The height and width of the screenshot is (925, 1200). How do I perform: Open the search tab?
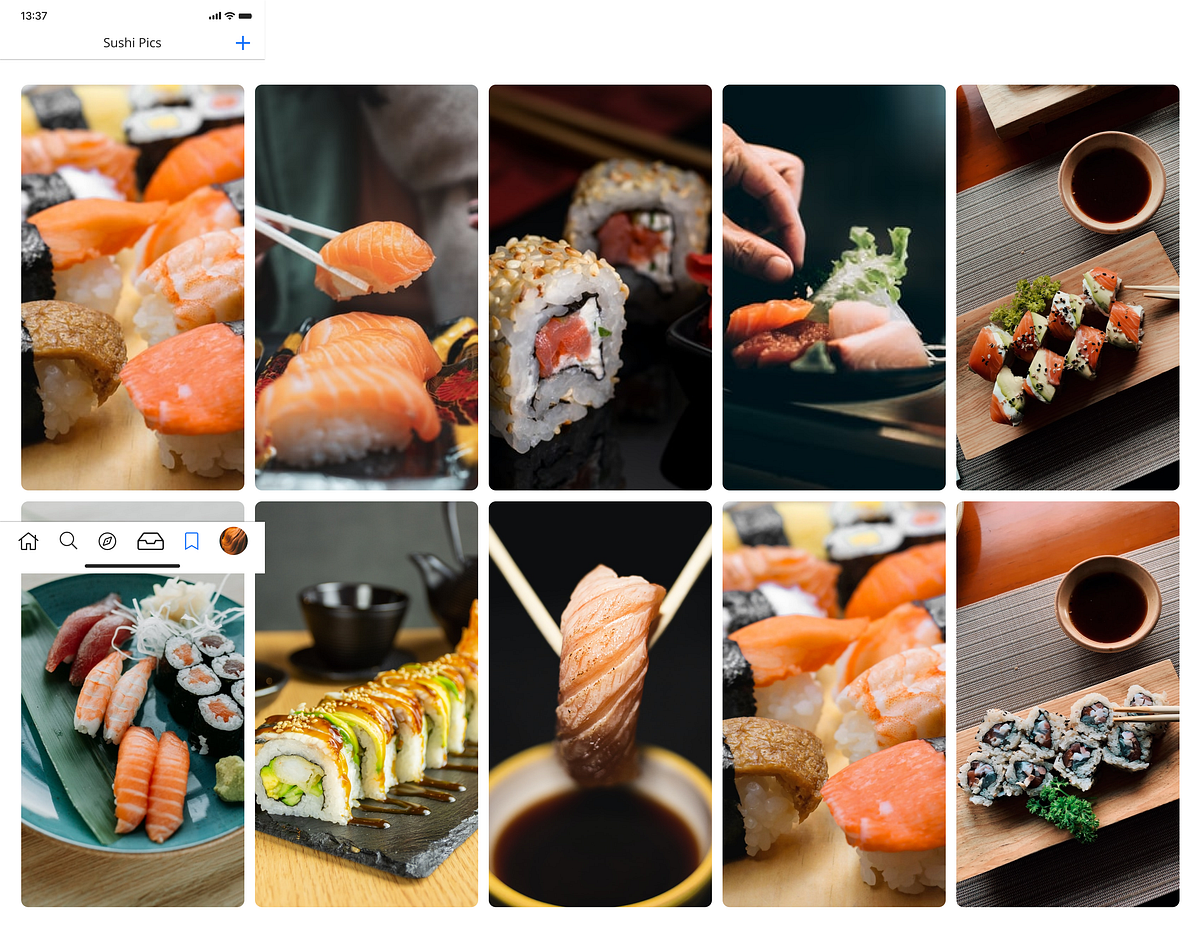(68, 541)
